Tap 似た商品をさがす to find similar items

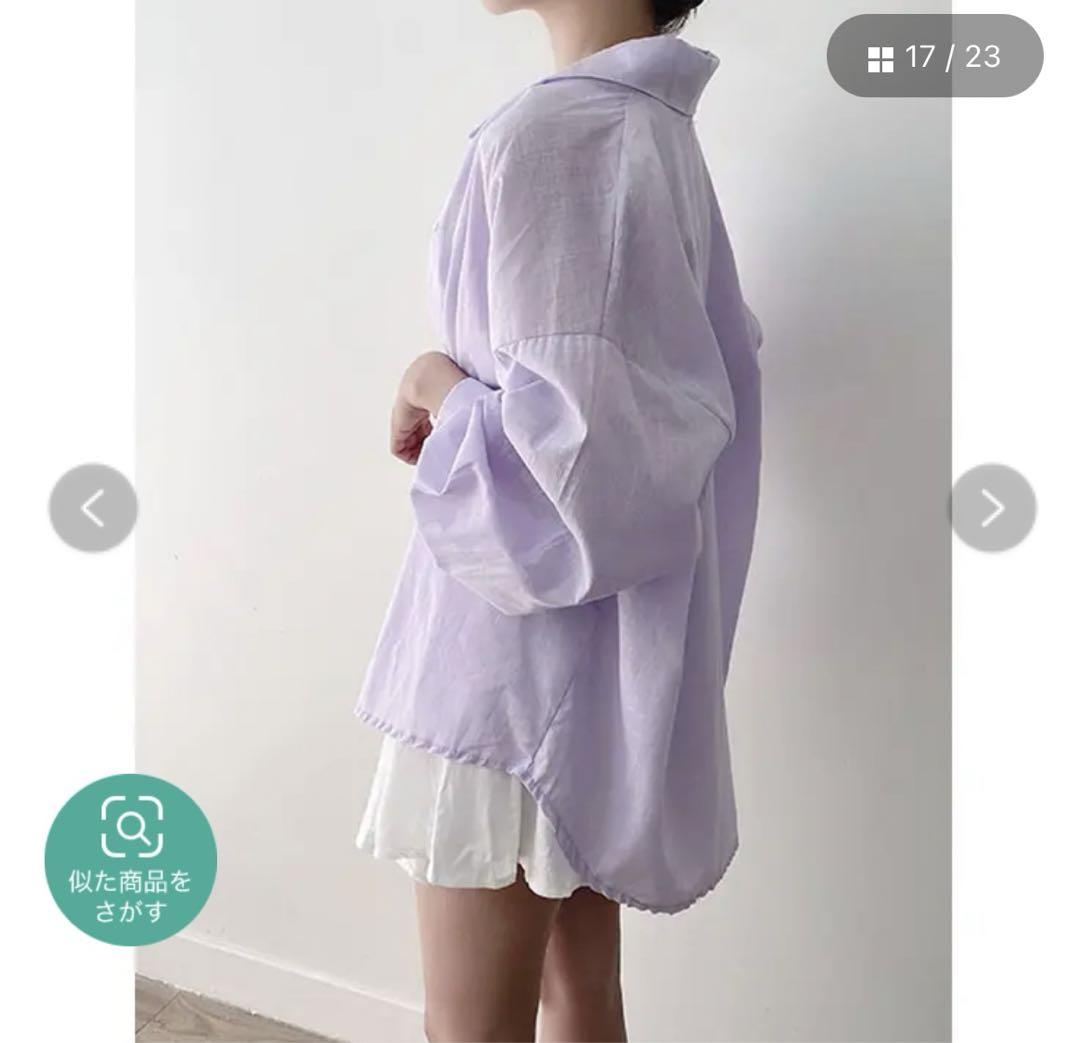tap(130, 859)
